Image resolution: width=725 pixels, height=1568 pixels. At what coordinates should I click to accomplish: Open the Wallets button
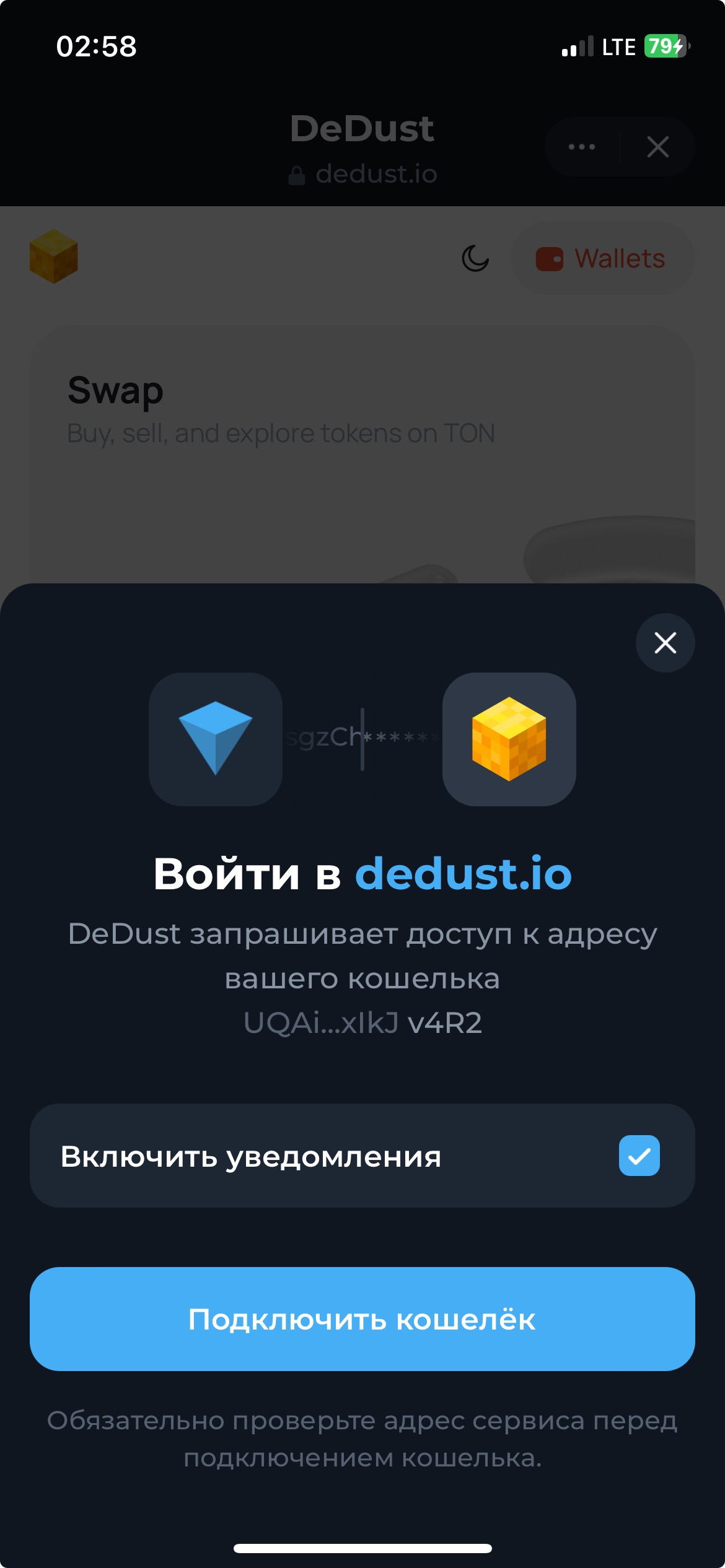tap(602, 259)
